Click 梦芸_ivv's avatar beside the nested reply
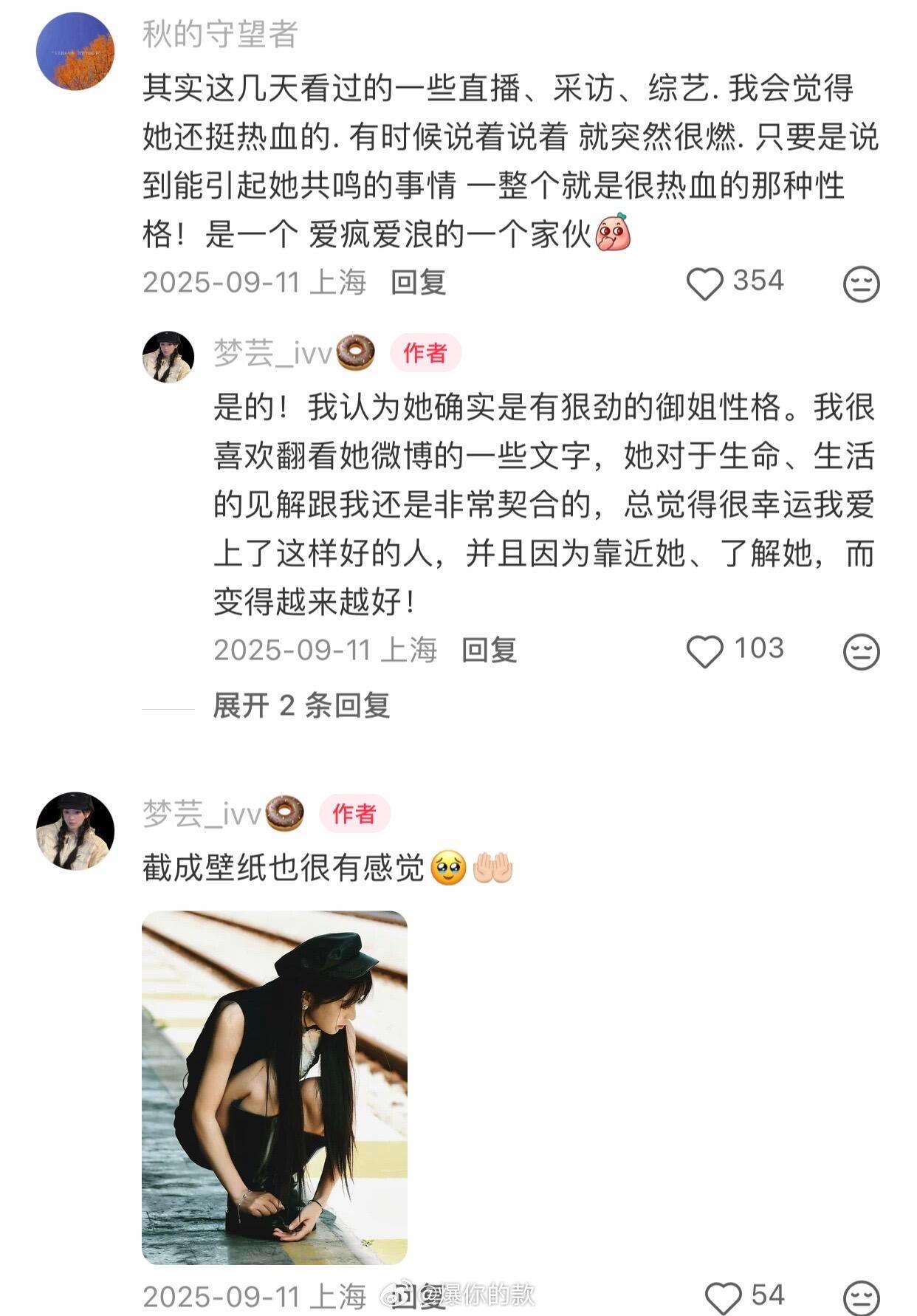The height and width of the screenshot is (1316, 917). tap(169, 357)
